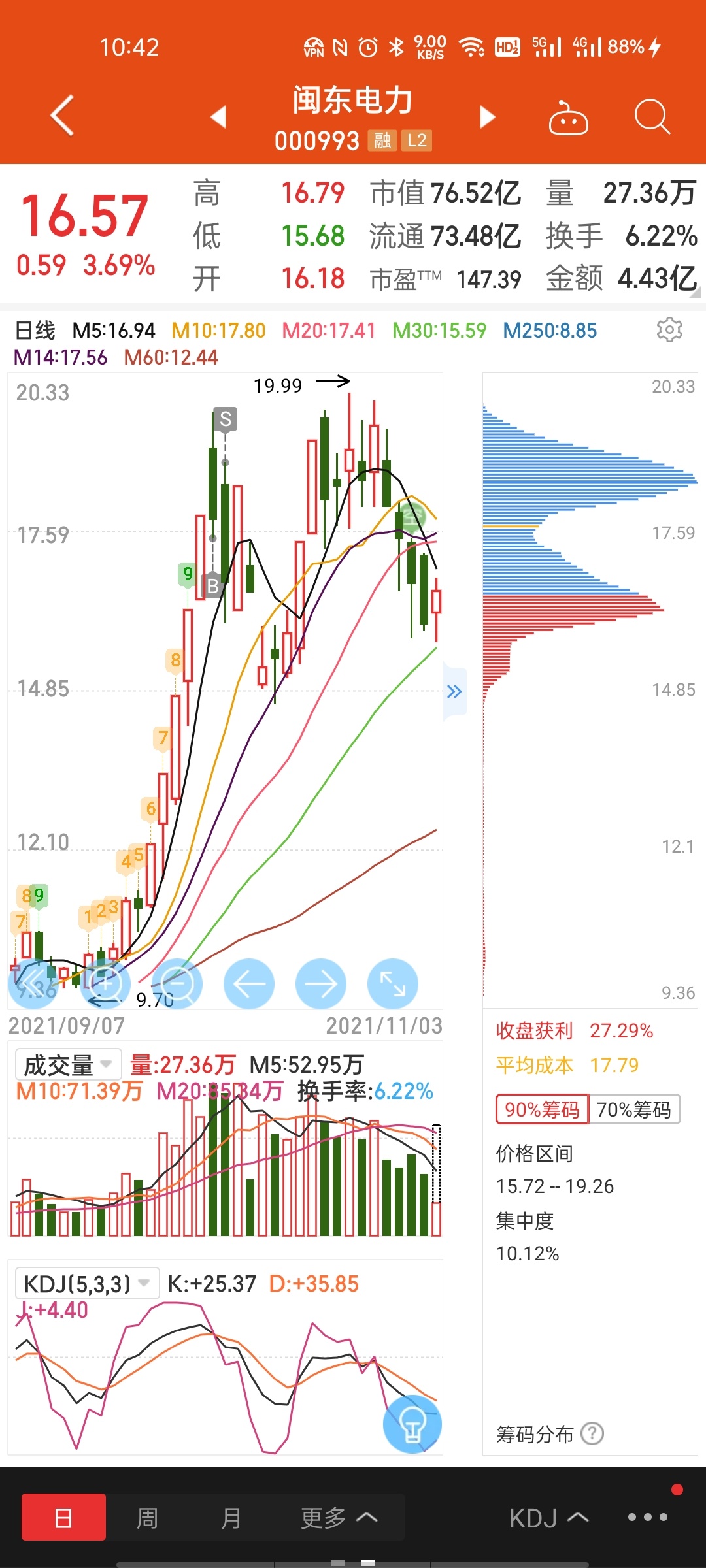Move chart cursor left
Screen dimensions: 706x1568
point(249,984)
